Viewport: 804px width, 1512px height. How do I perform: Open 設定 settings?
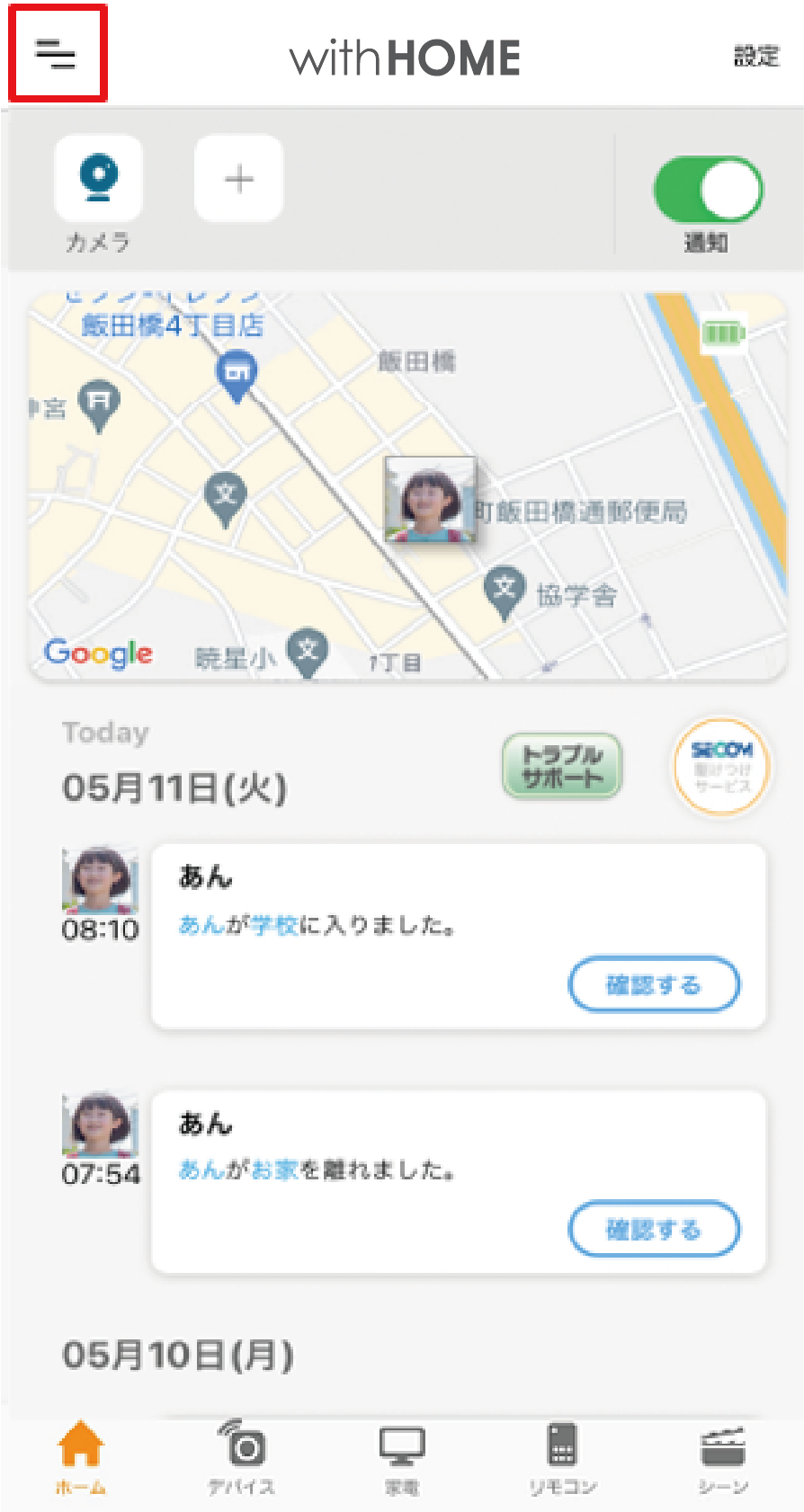click(755, 57)
